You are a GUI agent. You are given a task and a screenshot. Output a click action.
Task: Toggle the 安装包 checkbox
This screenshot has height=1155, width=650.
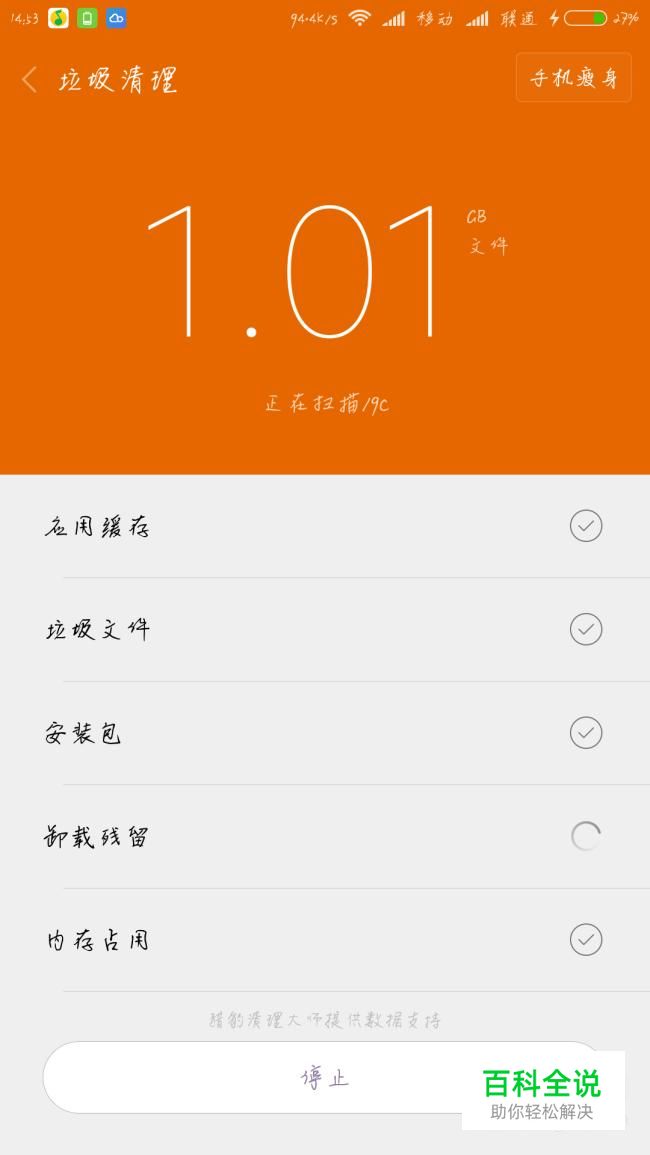(x=586, y=733)
